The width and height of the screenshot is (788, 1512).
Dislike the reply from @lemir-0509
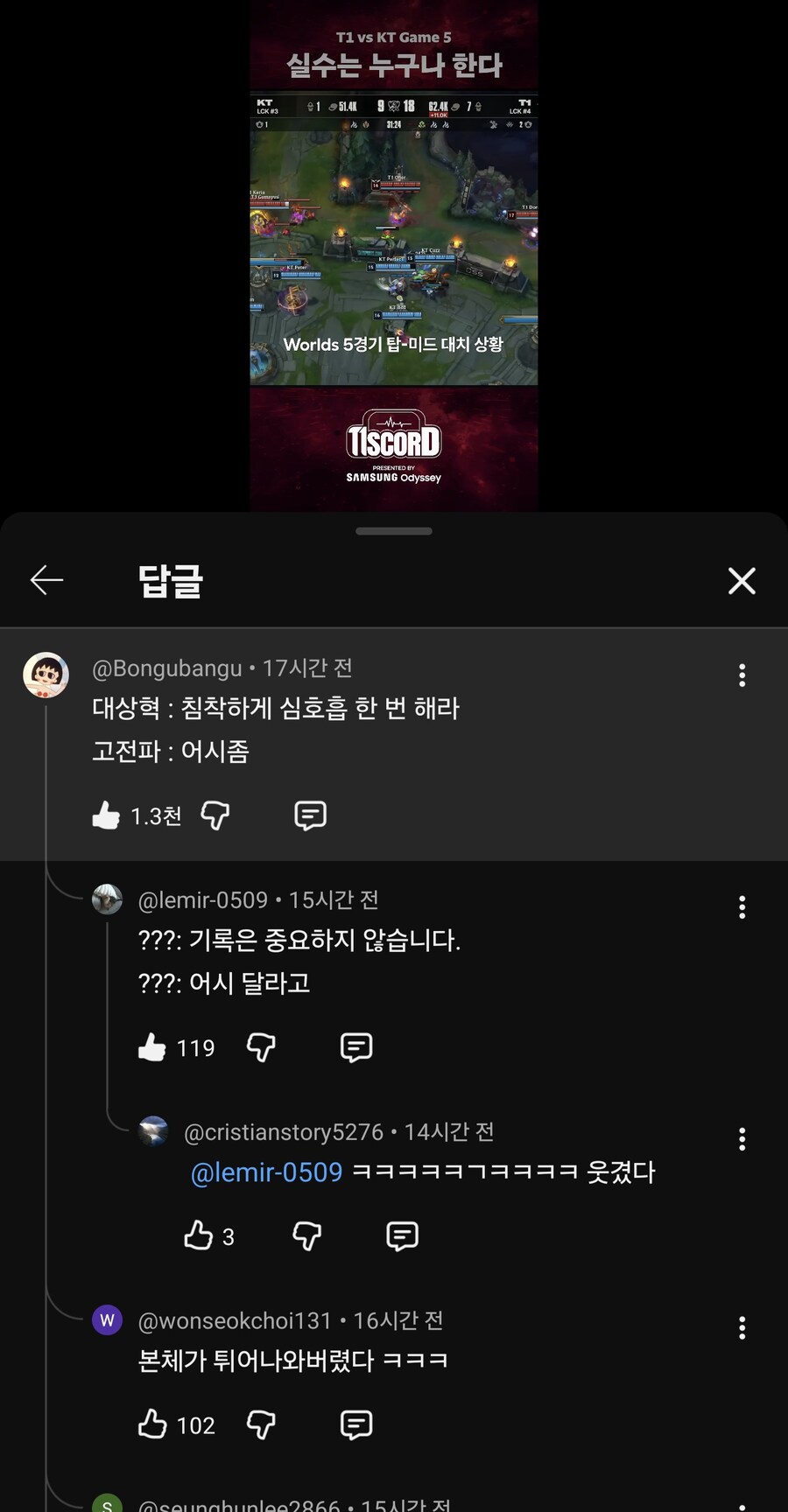261,1047
